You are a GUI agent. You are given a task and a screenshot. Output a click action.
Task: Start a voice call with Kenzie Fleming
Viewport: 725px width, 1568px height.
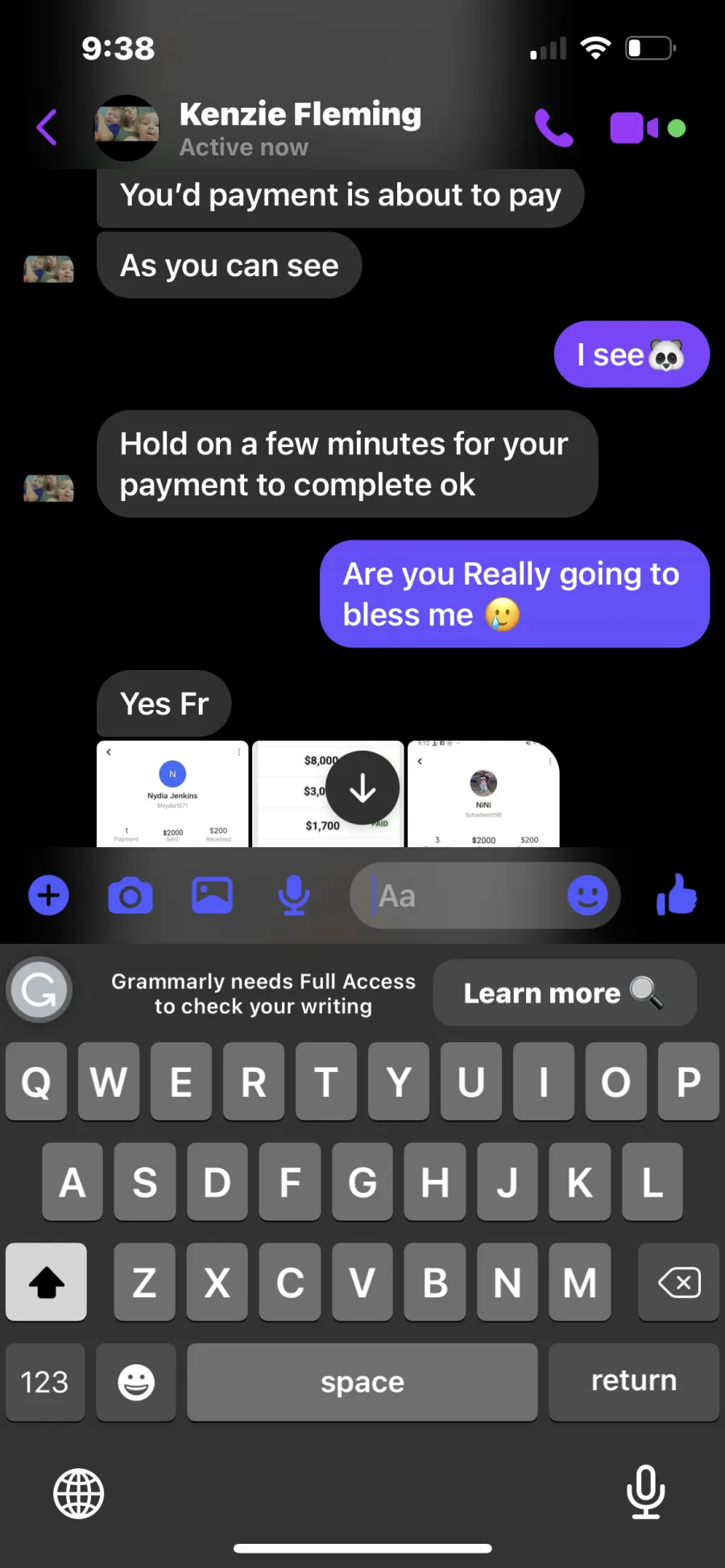tap(554, 127)
